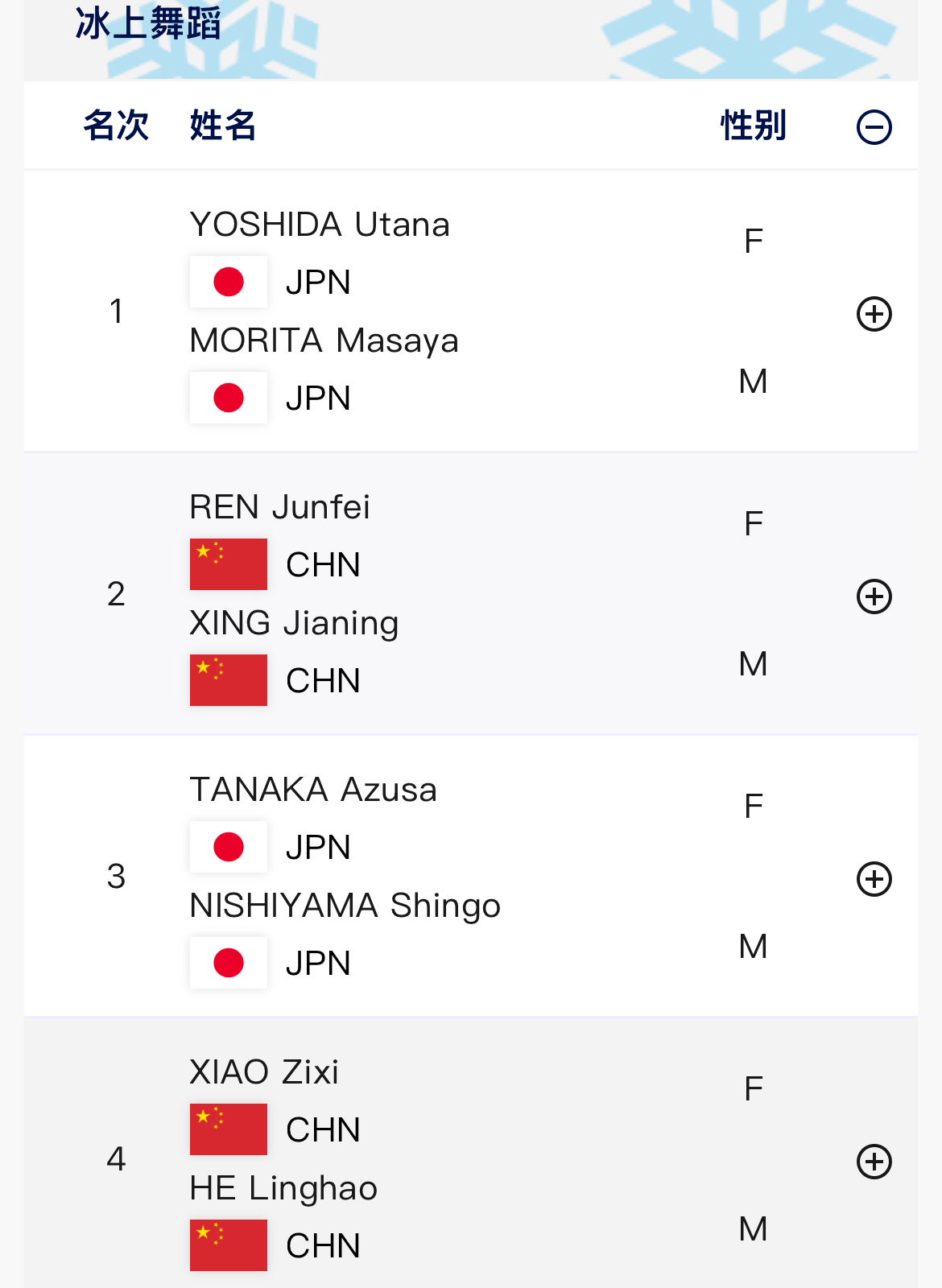Expand details for TANAKA Azusa and NISHIYAMA Shingo
The height and width of the screenshot is (1288, 942).
(874, 879)
